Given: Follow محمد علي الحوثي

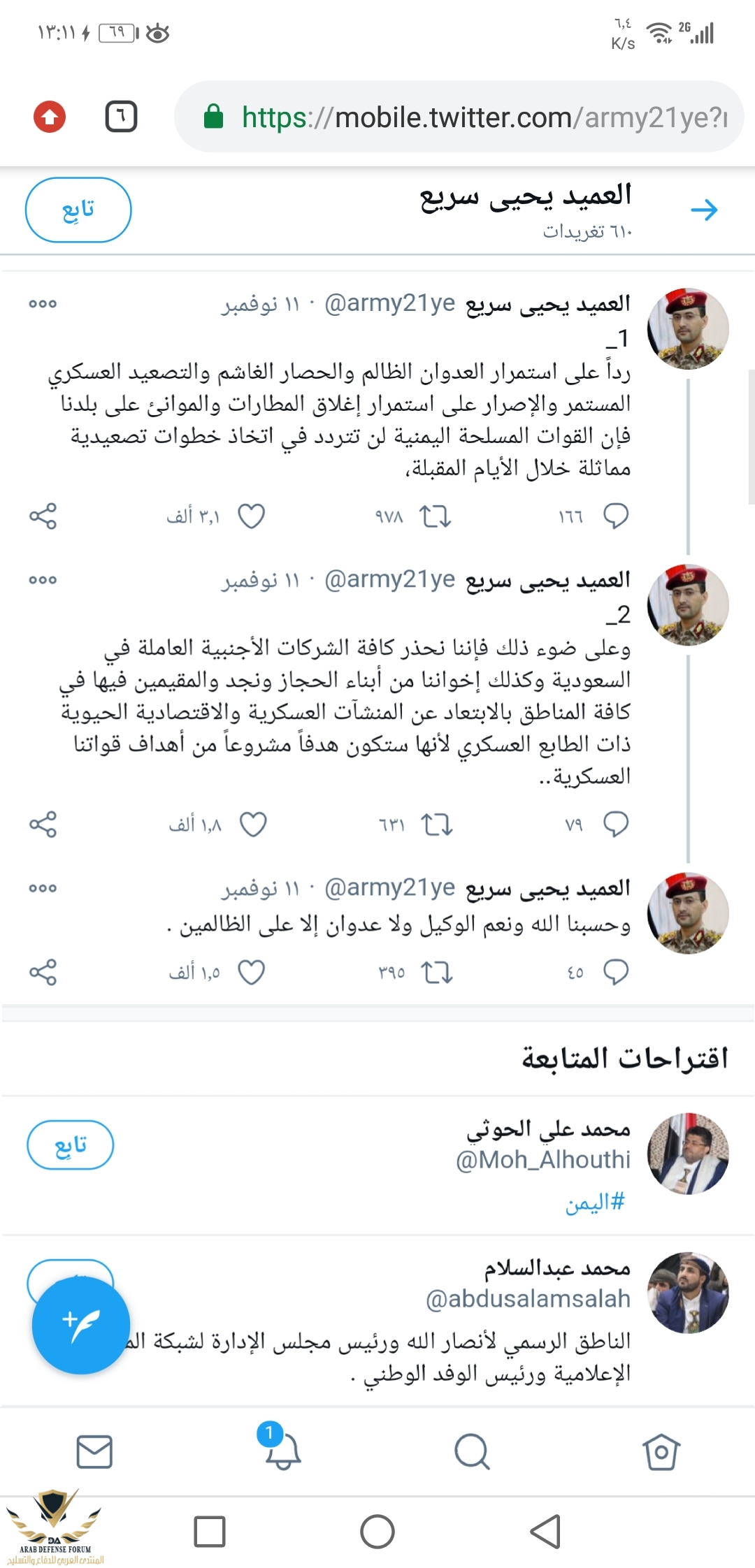Looking at the screenshot, I should 70,1145.
